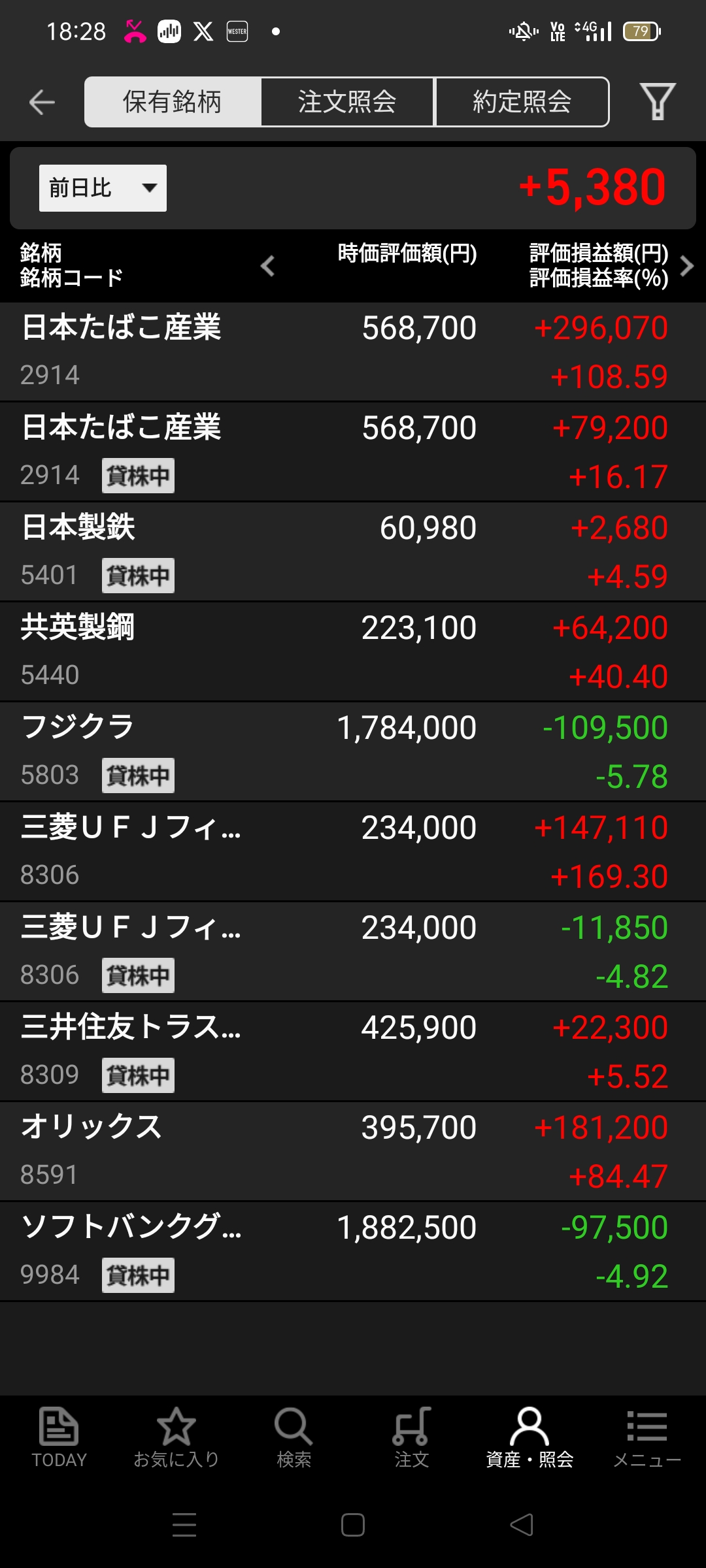Open the 検索 search tab

pos(294,1437)
